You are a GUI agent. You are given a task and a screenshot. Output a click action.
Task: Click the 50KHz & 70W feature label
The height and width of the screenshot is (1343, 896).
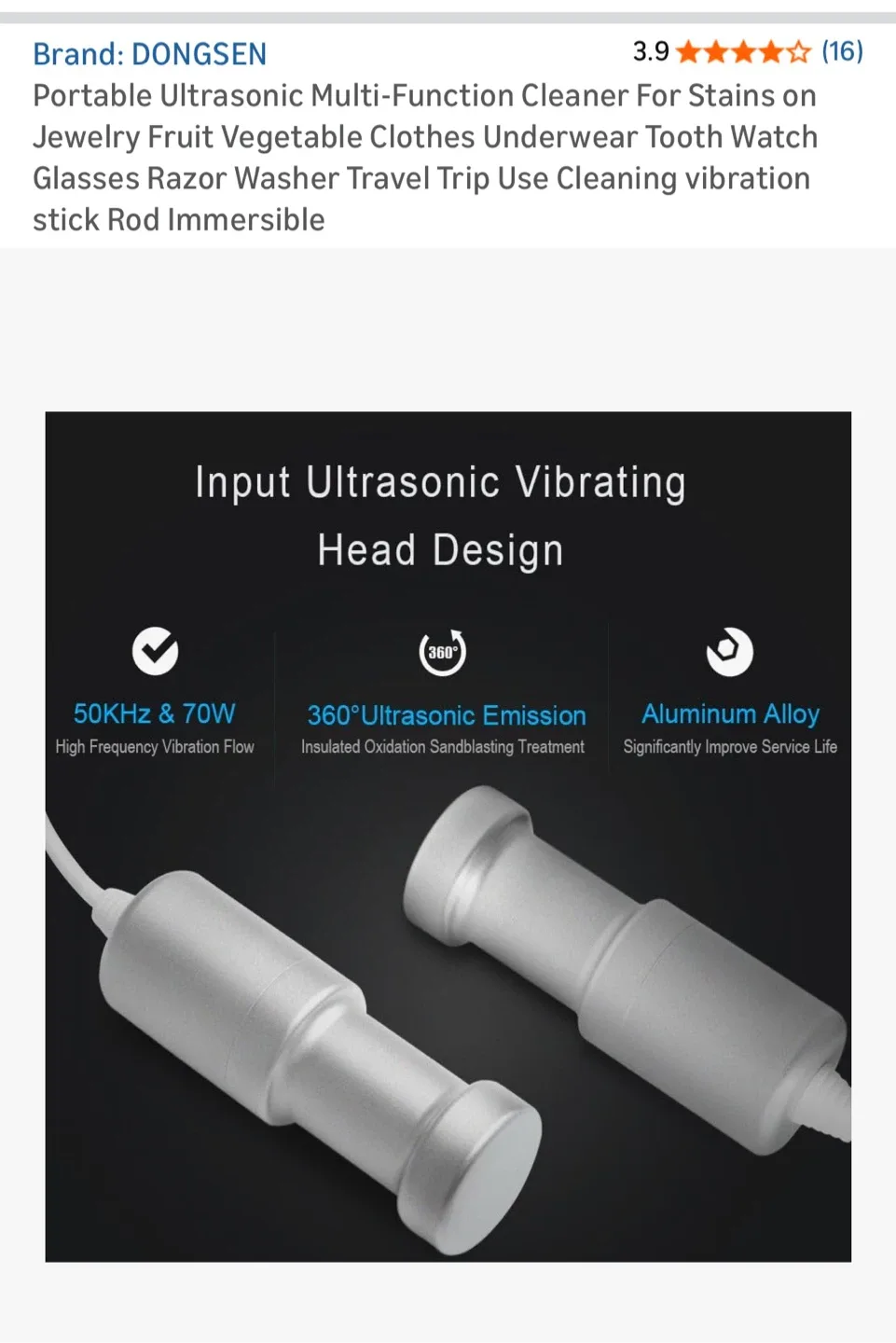point(155,713)
